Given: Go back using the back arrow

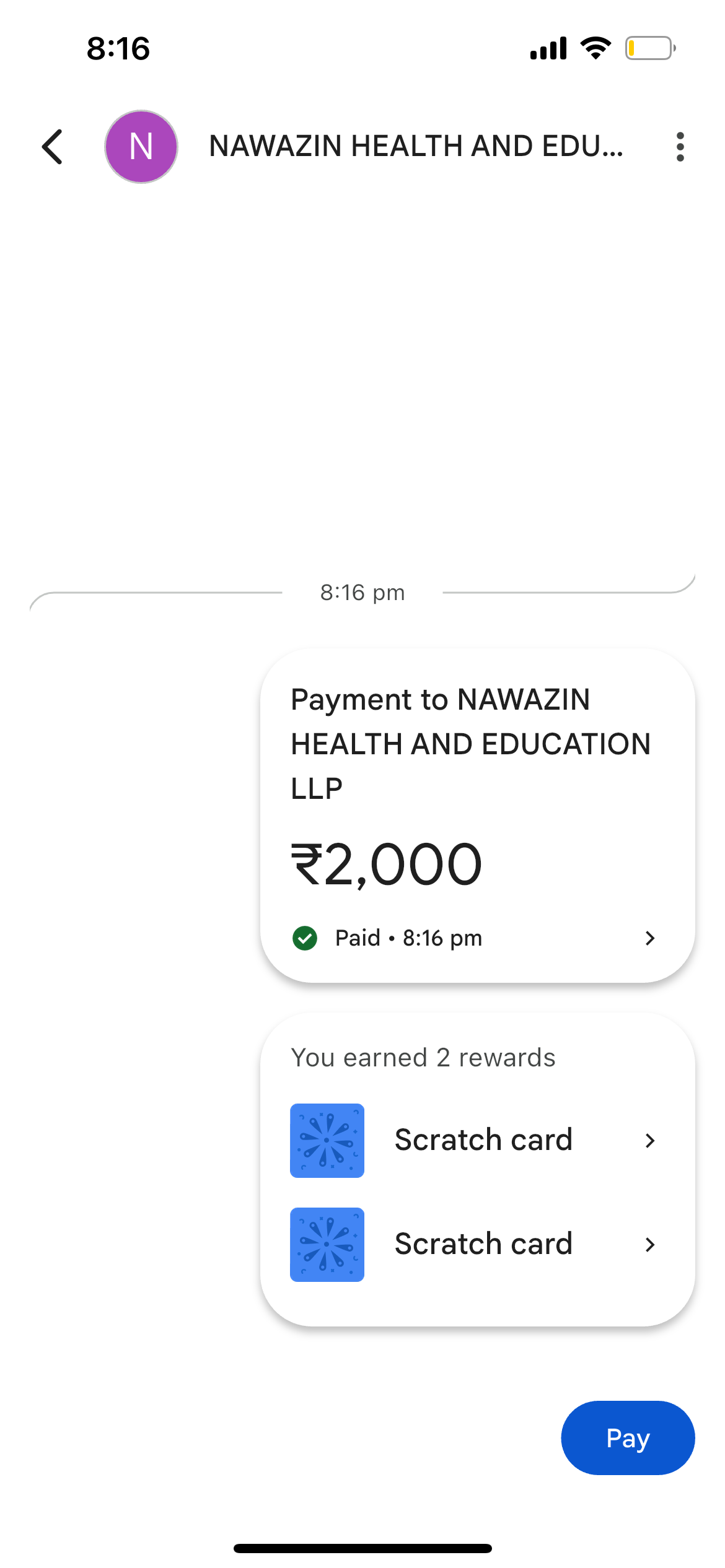Looking at the screenshot, I should tap(53, 147).
